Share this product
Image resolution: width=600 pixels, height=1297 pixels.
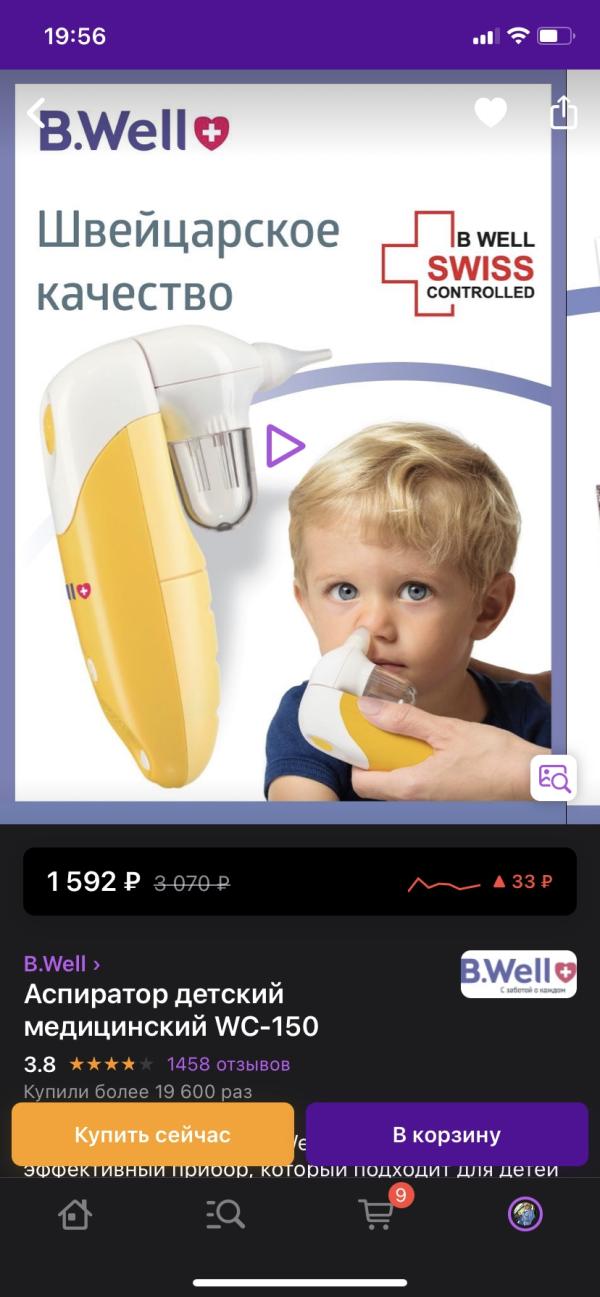click(x=564, y=111)
